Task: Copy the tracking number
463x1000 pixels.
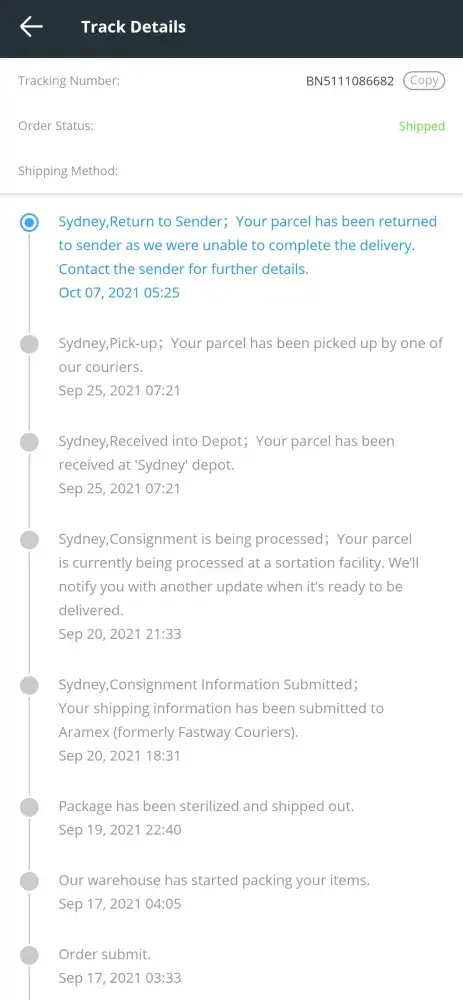Action: click(x=424, y=81)
